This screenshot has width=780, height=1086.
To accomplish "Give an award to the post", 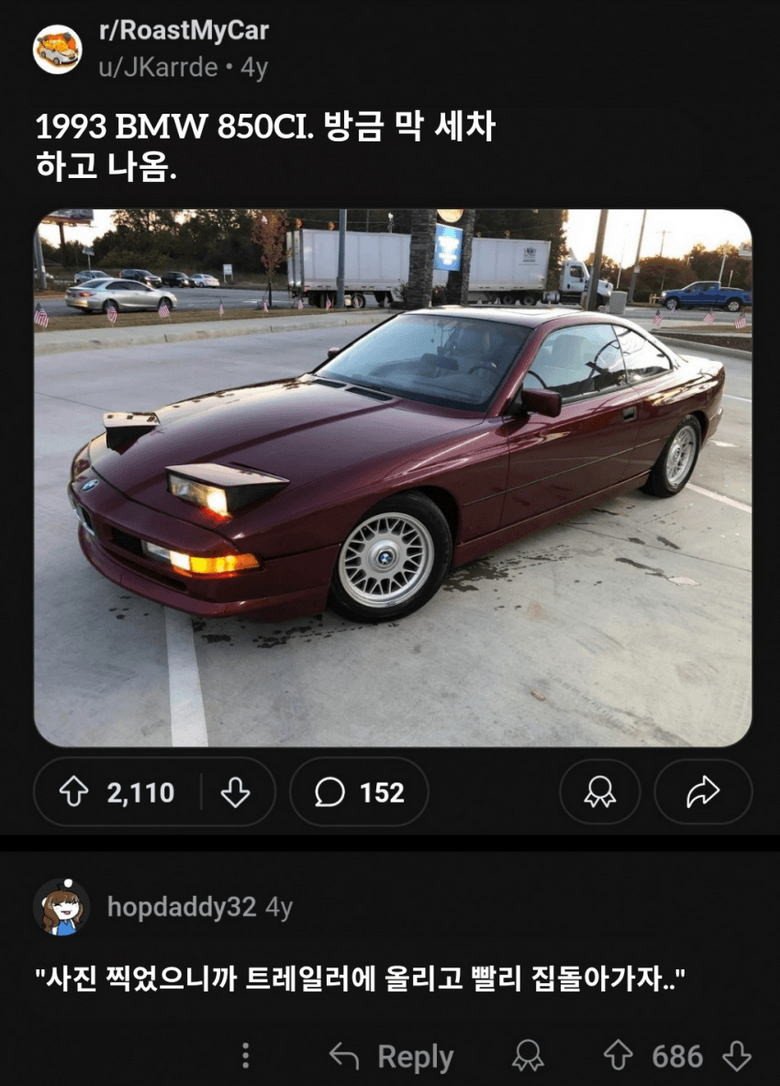I will [x=600, y=793].
